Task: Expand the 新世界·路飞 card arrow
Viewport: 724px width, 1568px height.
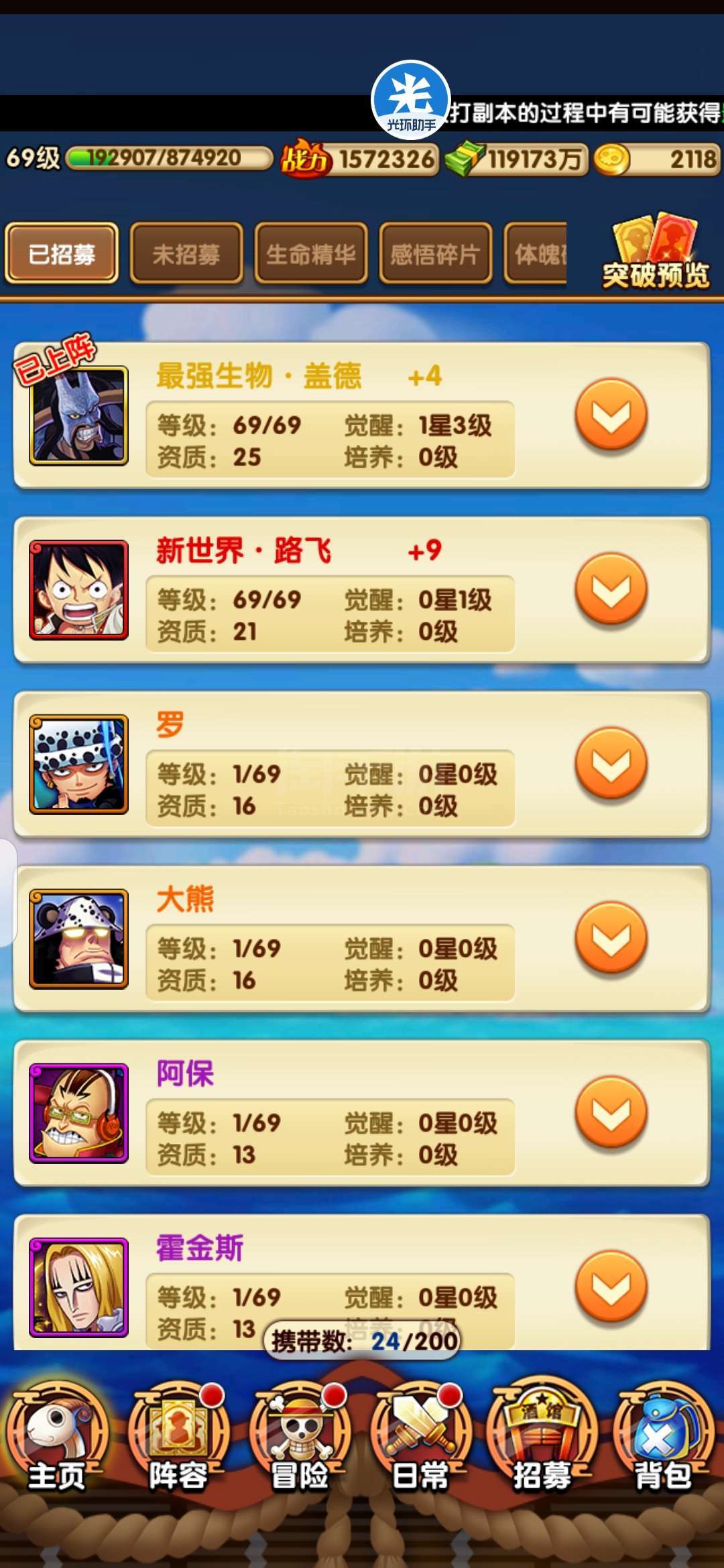Action: 611,589
